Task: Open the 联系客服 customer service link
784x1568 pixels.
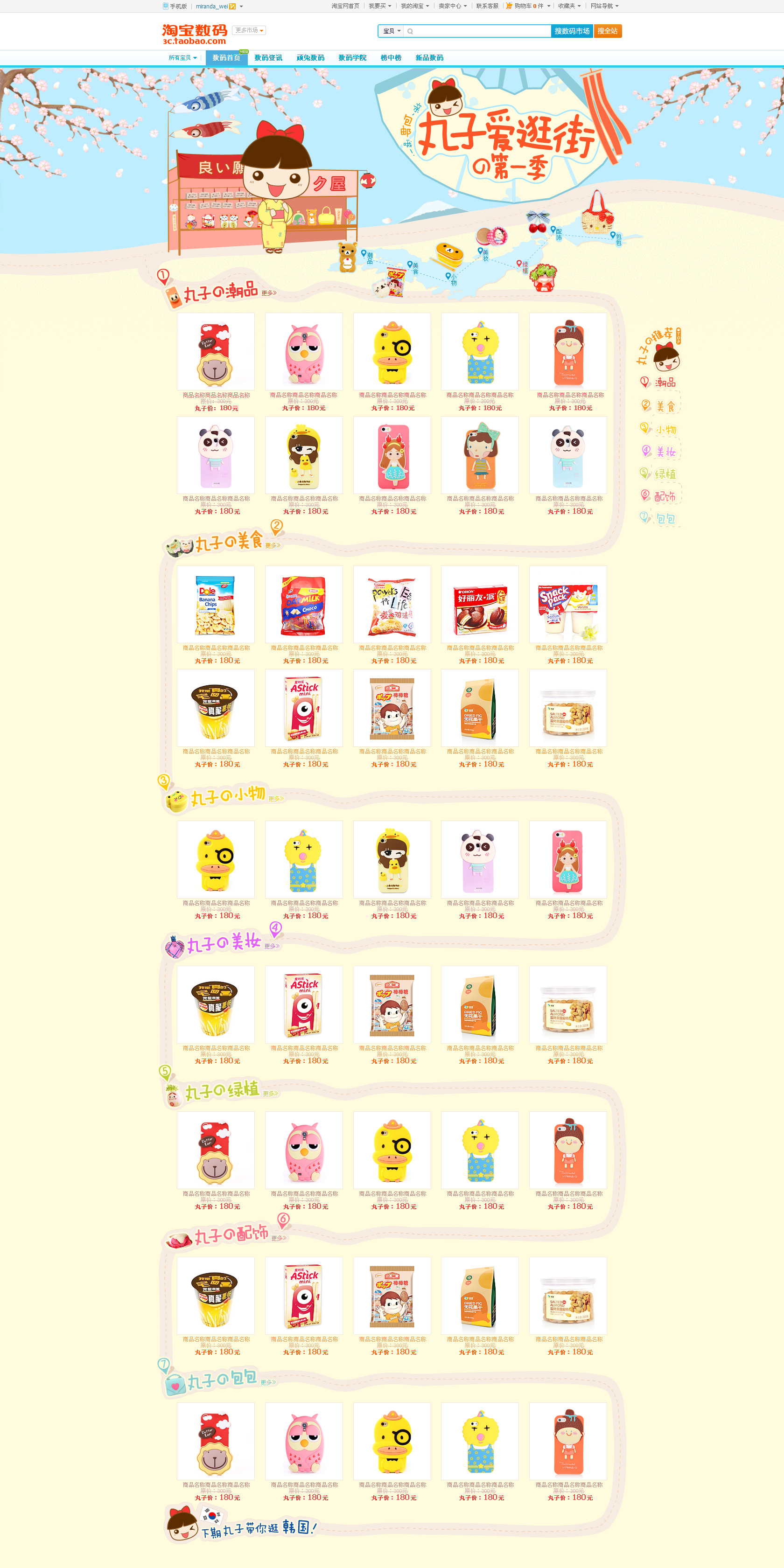Action: pyautogui.click(x=487, y=6)
